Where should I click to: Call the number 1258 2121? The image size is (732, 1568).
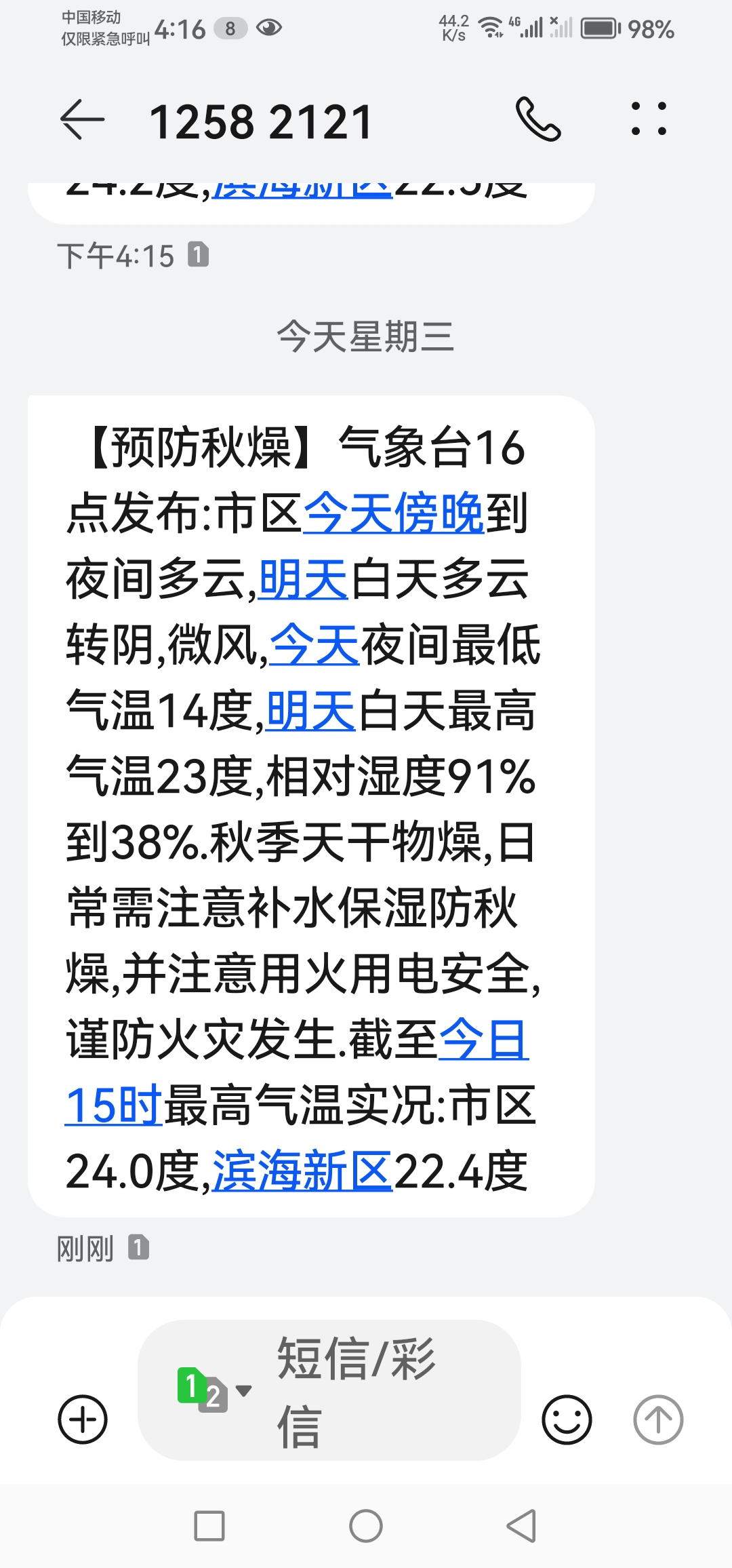538,119
